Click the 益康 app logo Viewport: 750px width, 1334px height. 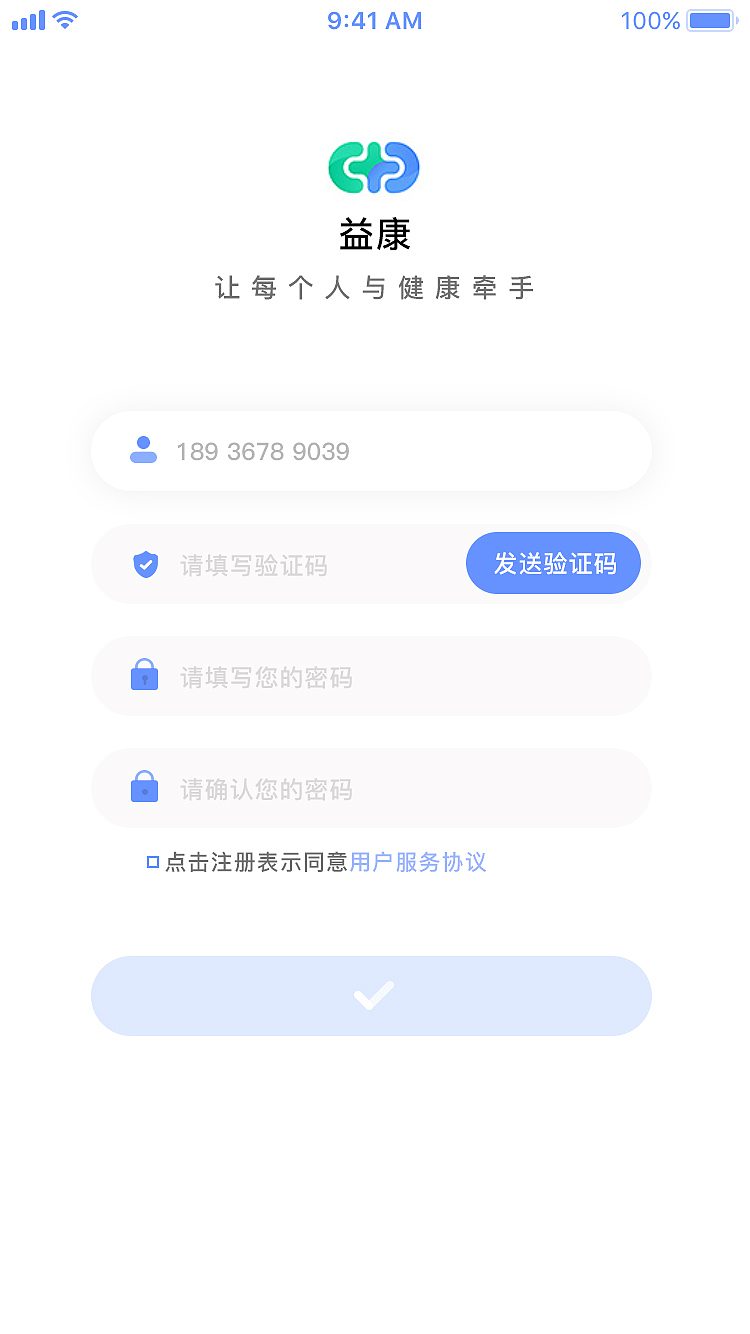[x=373, y=166]
